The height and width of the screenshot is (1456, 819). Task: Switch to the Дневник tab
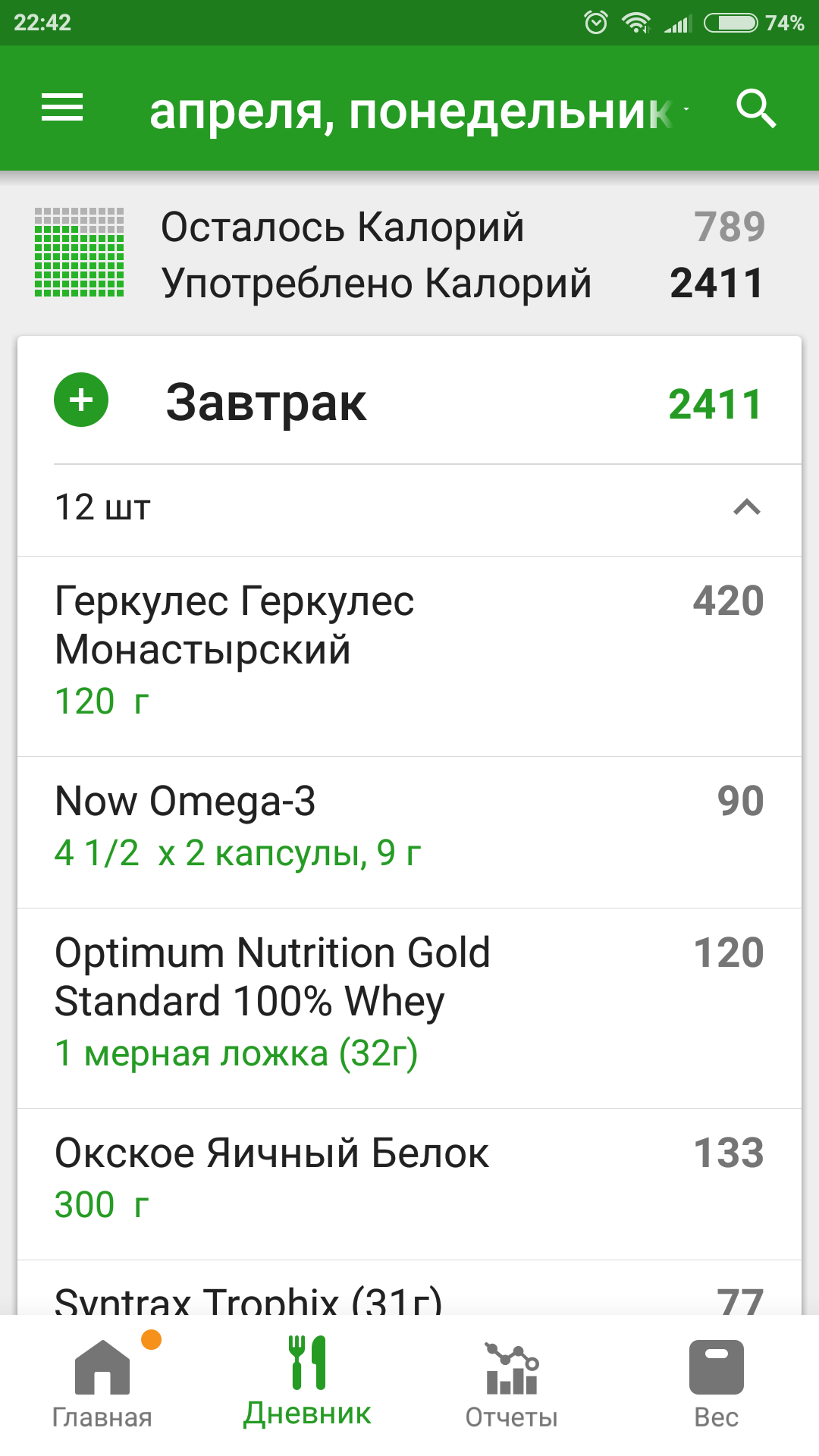(x=307, y=1385)
